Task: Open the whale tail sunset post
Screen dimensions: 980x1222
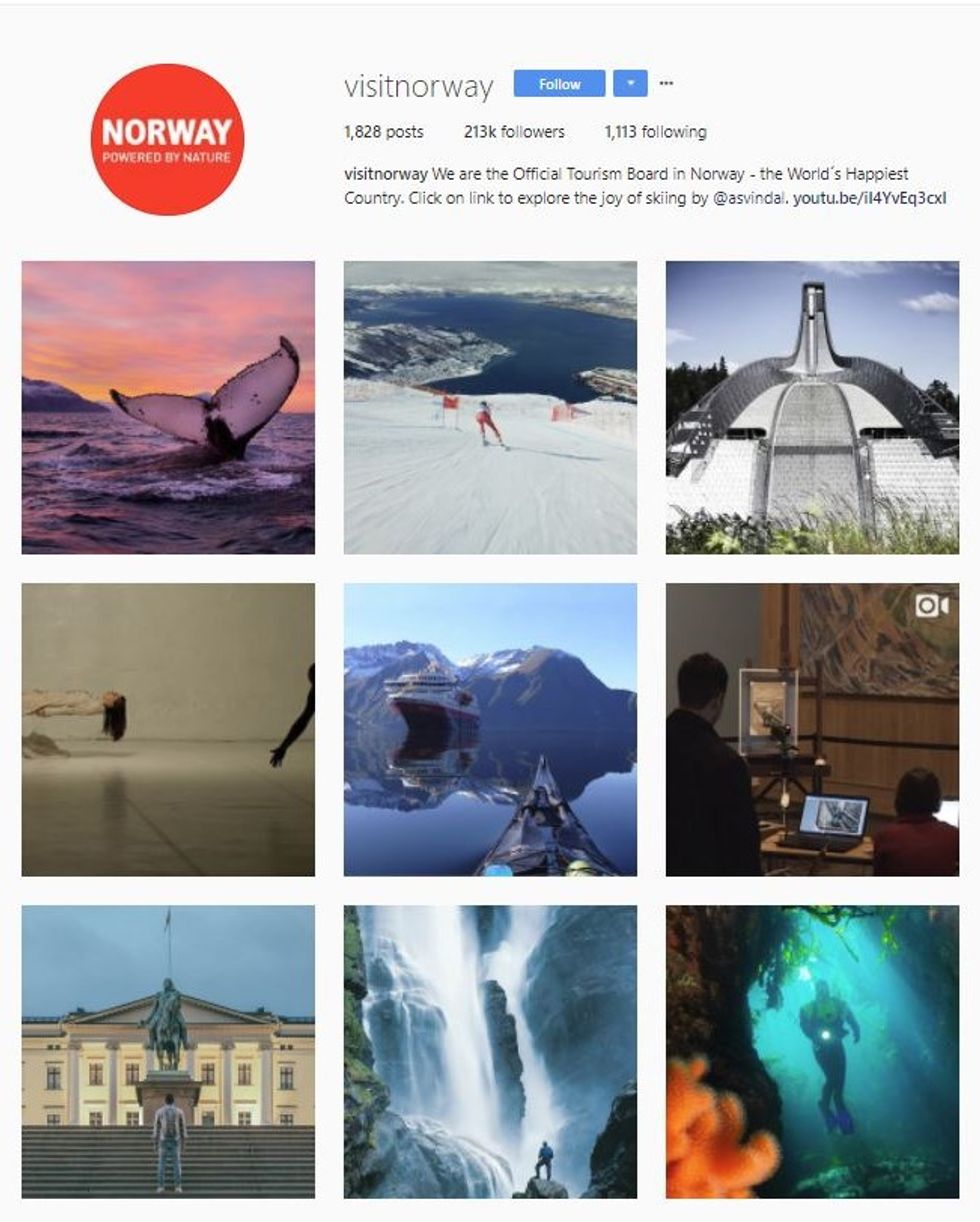Action: (168, 407)
